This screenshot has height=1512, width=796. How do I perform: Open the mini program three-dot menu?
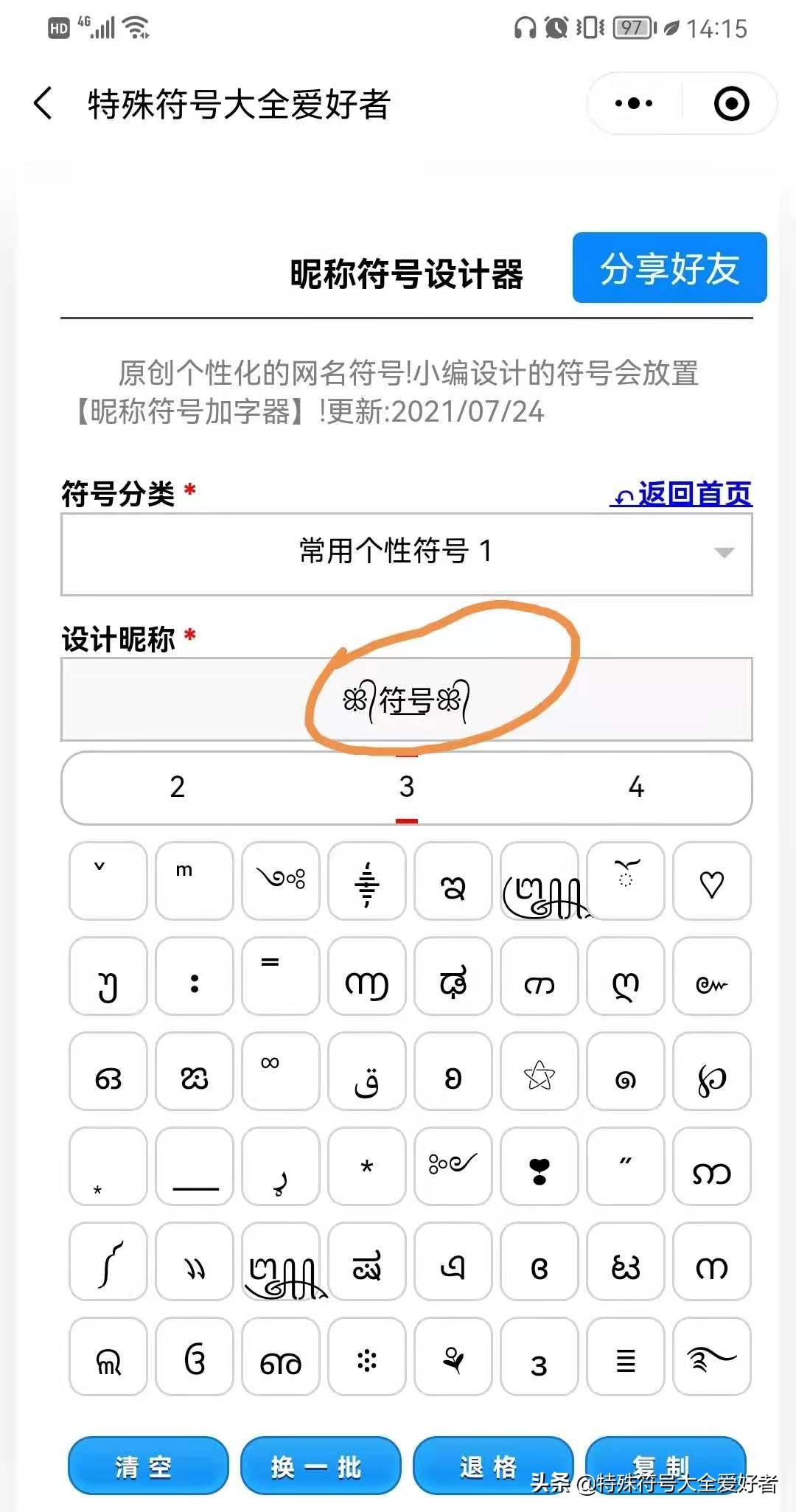pyautogui.click(x=634, y=104)
